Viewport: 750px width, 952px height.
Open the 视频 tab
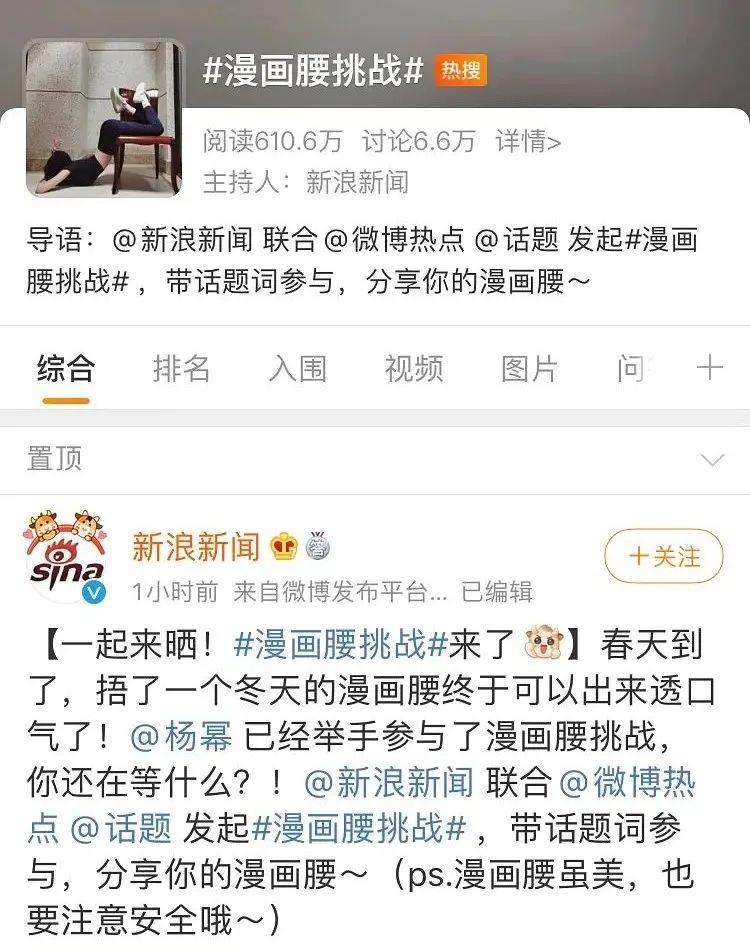(x=413, y=368)
